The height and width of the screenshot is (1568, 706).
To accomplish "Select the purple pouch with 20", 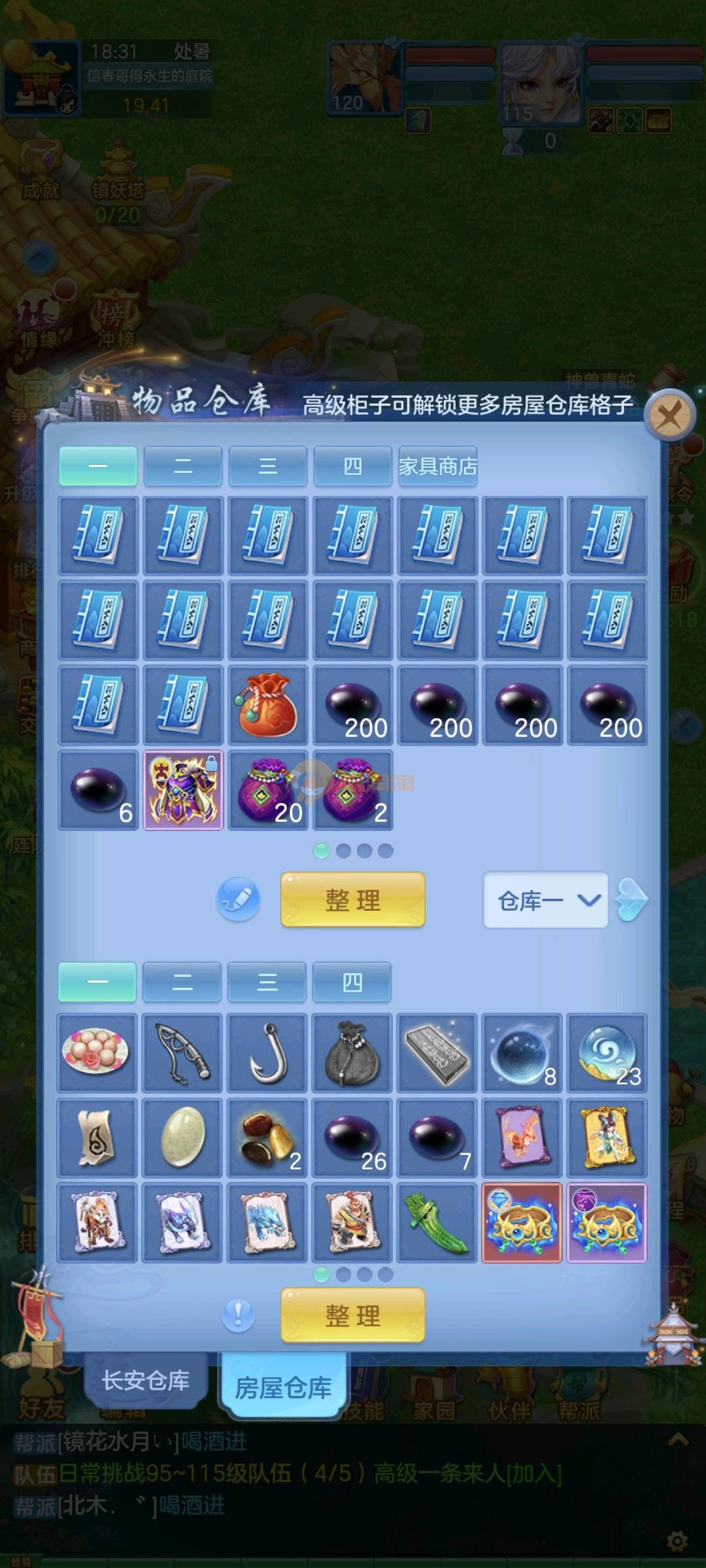I will (268, 791).
